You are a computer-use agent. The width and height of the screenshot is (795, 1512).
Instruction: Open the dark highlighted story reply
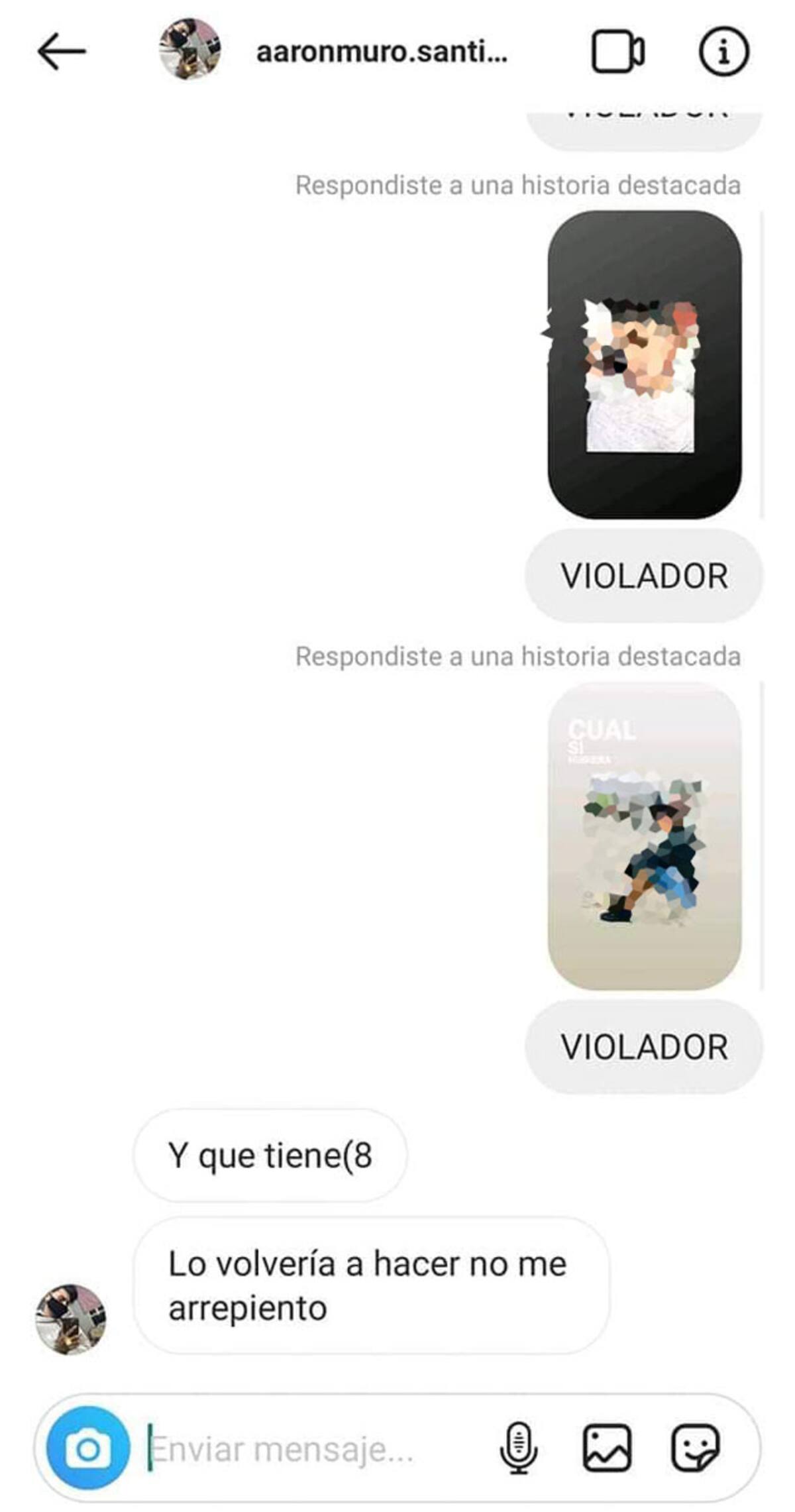pyautogui.click(x=645, y=364)
